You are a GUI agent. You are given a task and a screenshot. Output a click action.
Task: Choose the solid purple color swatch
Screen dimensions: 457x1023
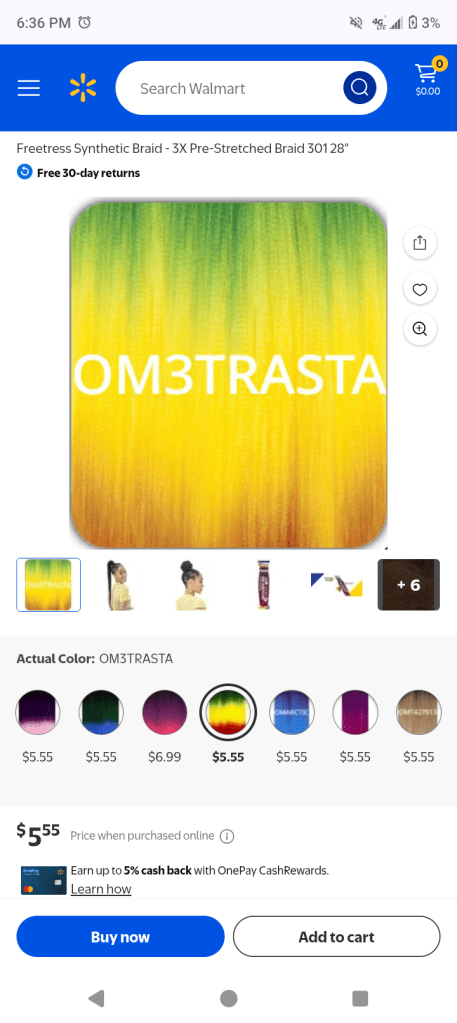pyautogui.click(x=355, y=712)
